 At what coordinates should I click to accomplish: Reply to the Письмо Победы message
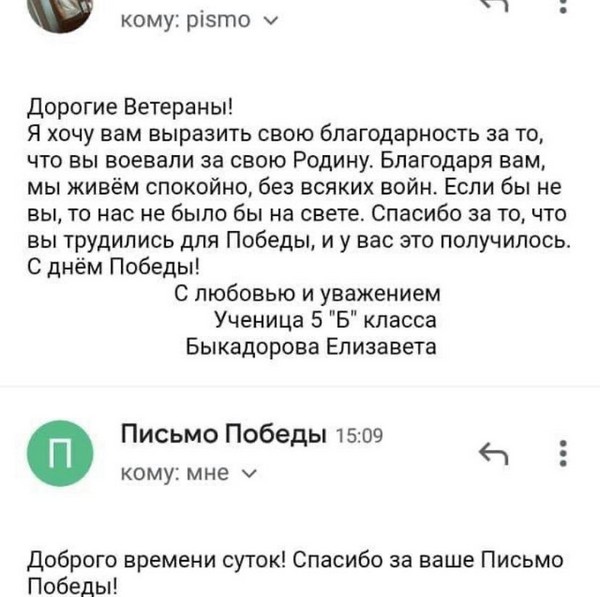(x=492, y=454)
